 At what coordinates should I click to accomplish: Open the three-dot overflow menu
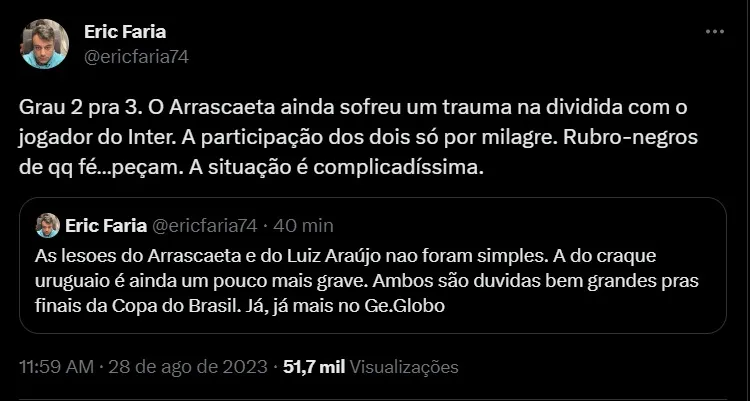(x=714, y=31)
